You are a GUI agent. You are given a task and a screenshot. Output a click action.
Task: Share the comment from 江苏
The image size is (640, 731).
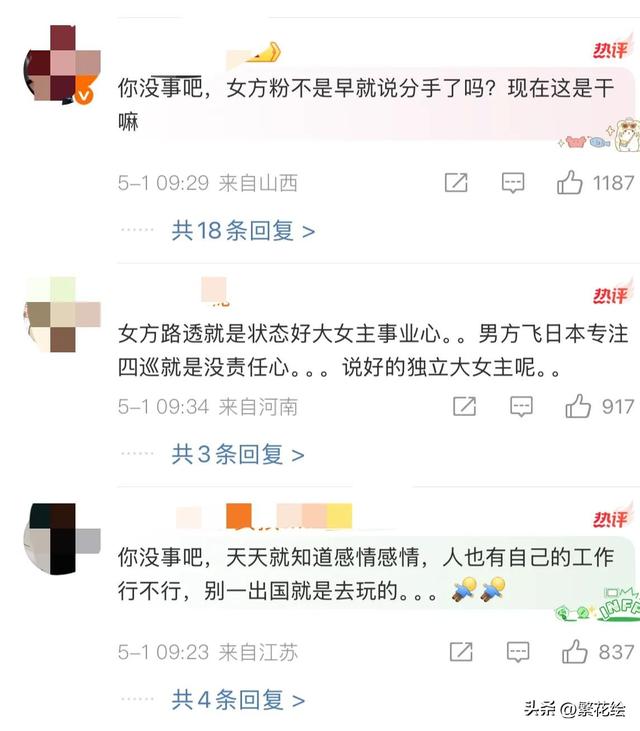coord(461,652)
